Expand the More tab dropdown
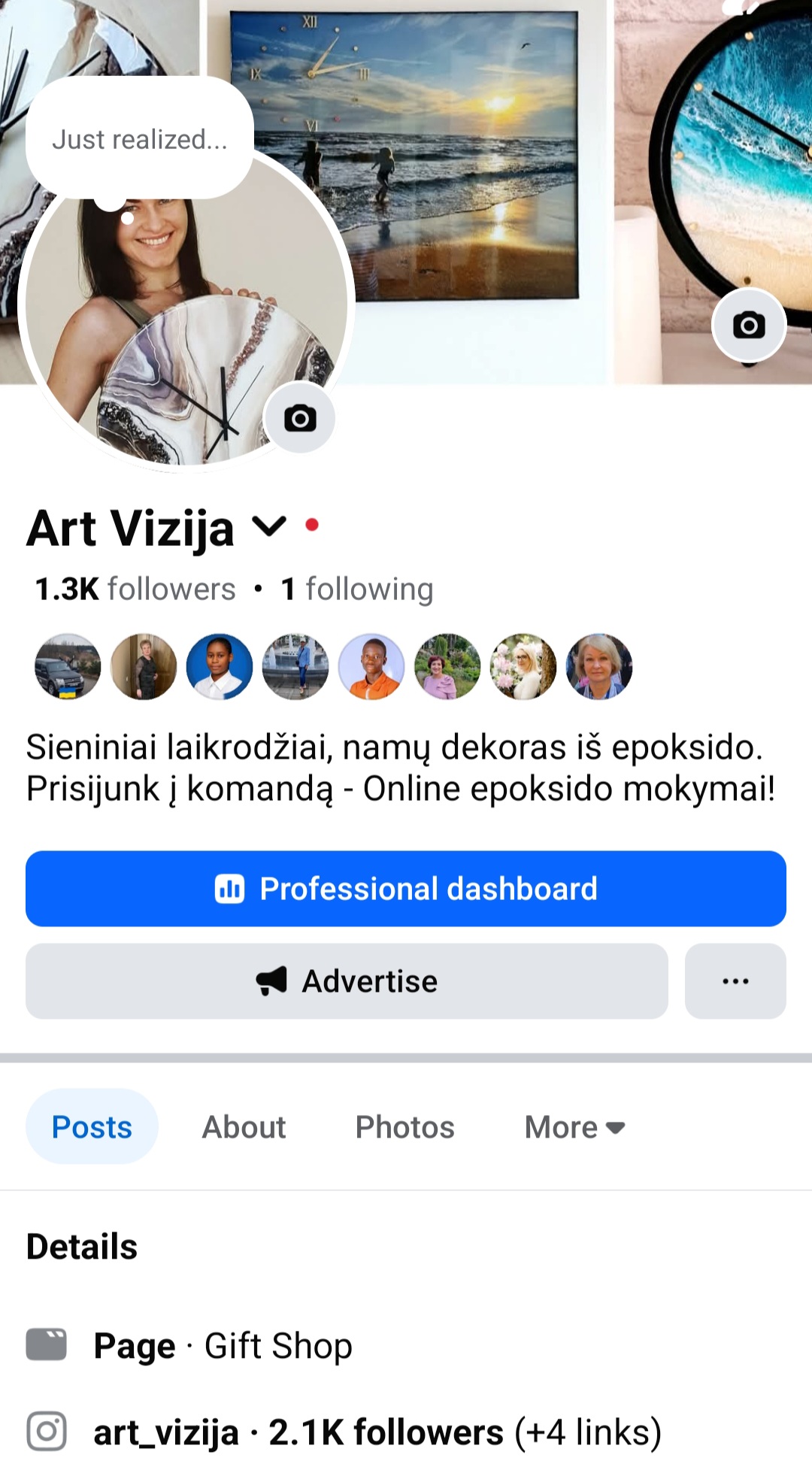Screen dimensions: 812x1473 pyautogui.click(x=575, y=1127)
